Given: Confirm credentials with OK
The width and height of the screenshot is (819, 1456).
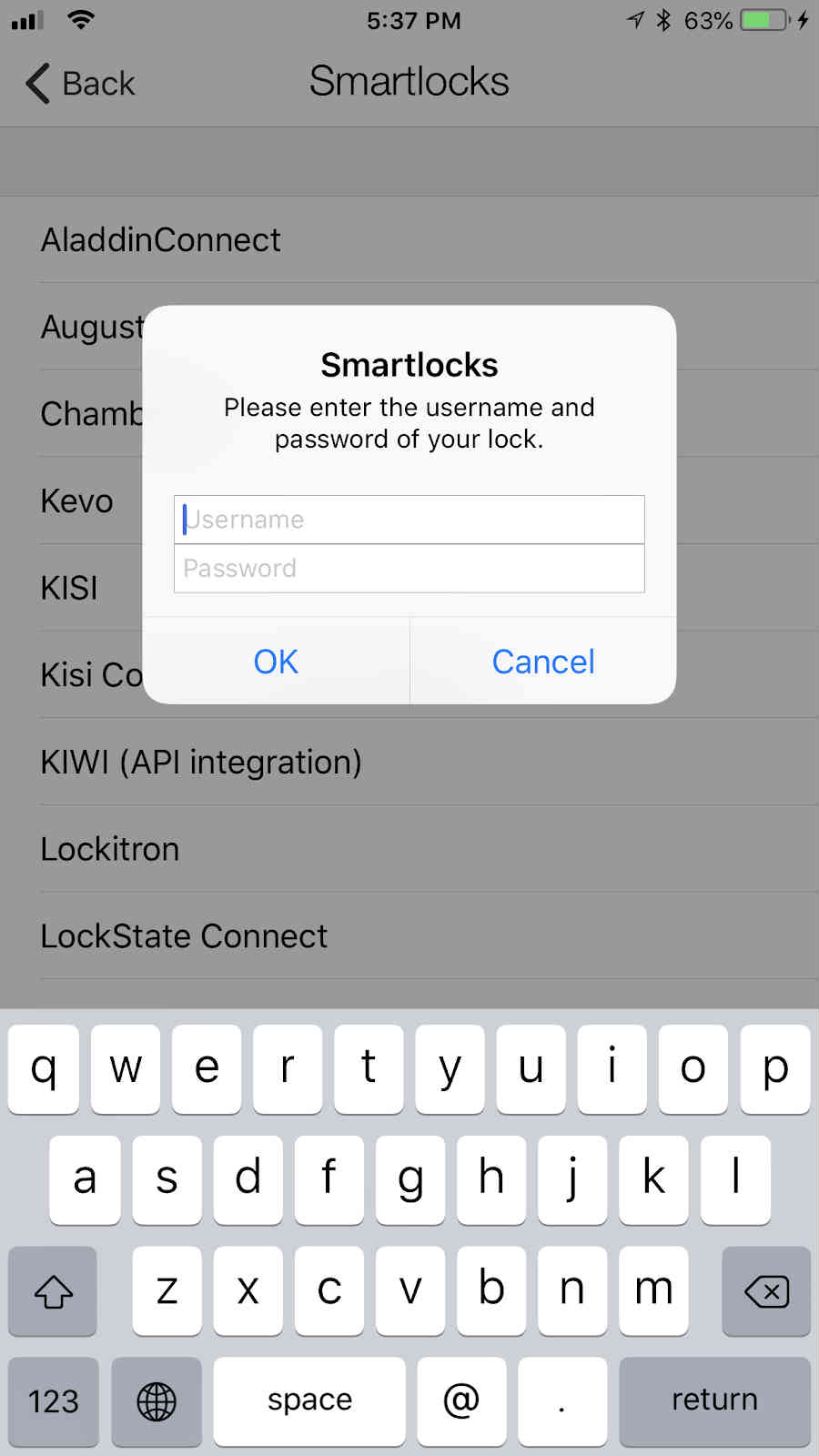Looking at the screenshot, I should 276,662.
